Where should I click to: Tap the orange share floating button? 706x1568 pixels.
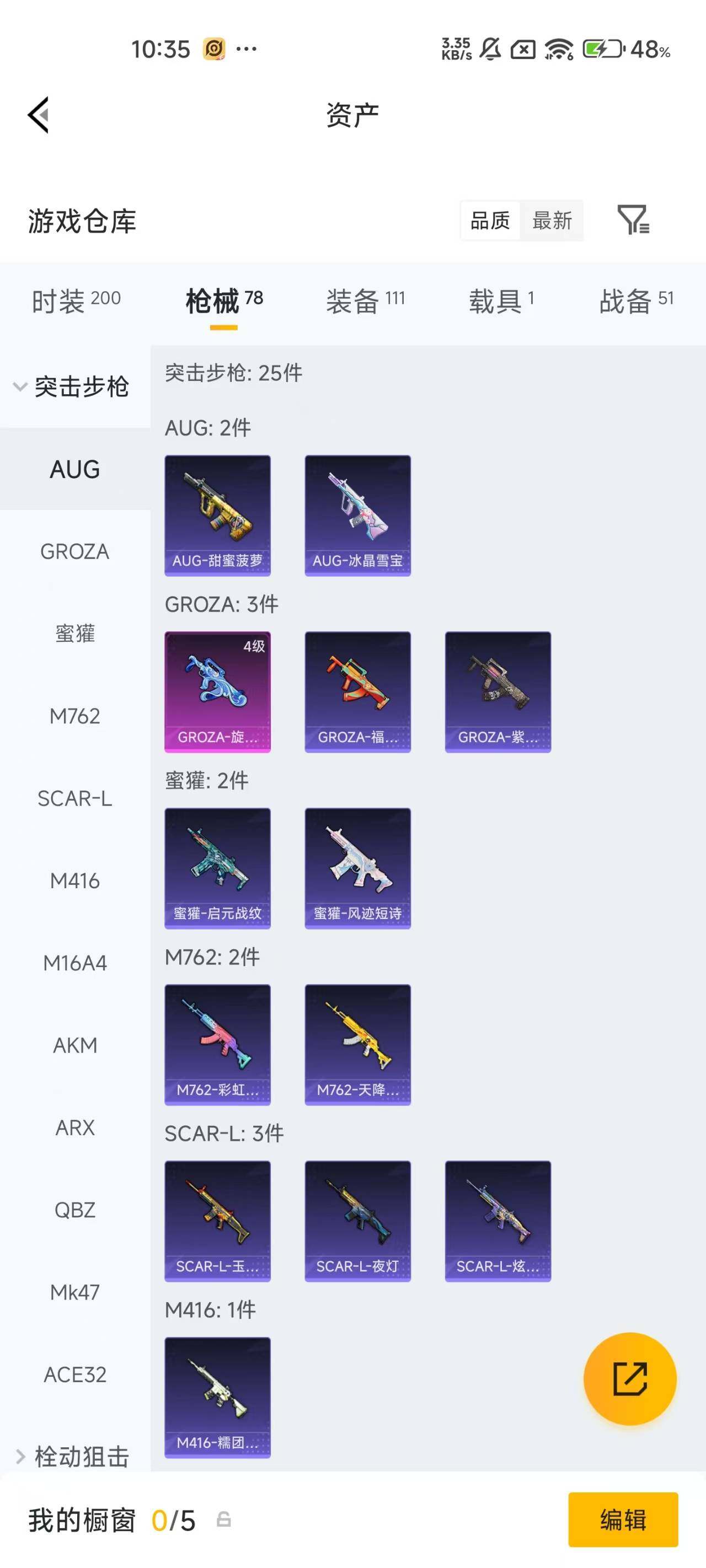tap(630, 1379)
